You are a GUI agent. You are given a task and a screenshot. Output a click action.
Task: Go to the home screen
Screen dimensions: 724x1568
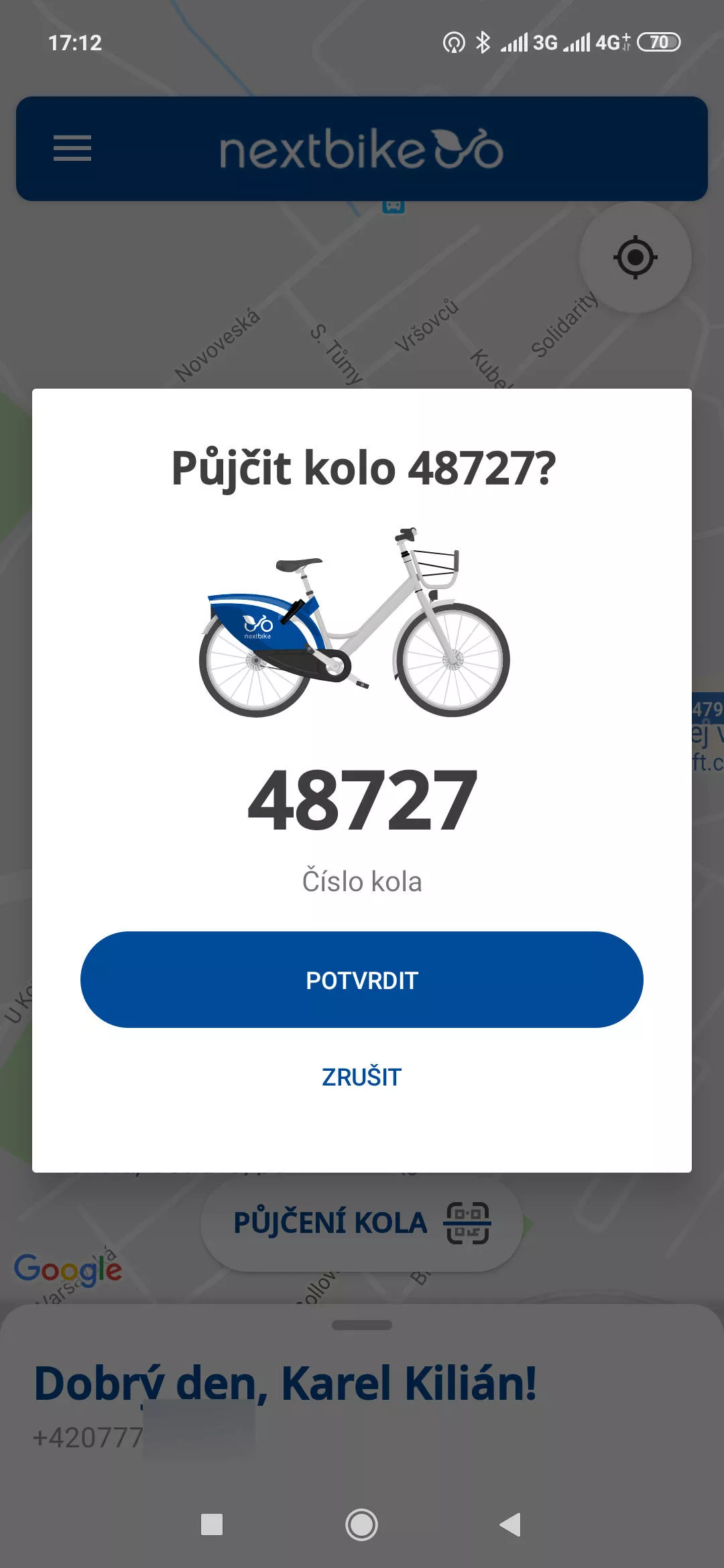pyautogui.click(x=362, y=1524)
